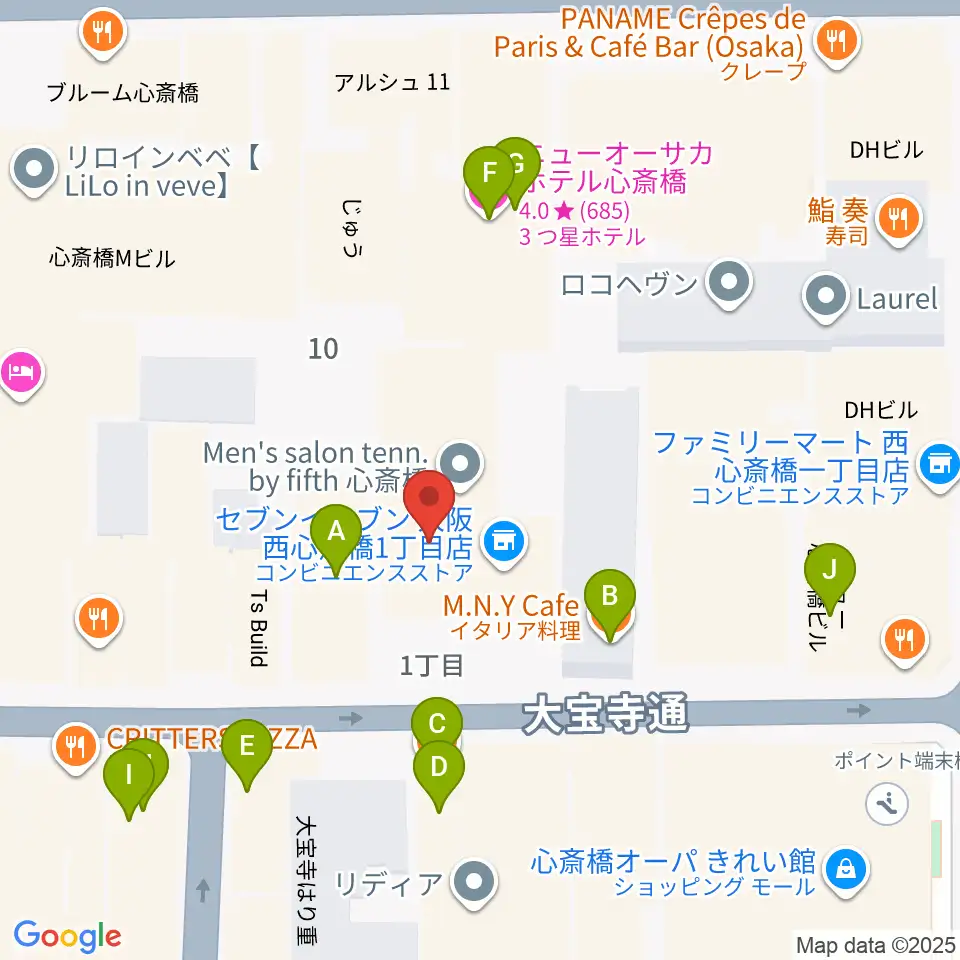Open ファミリーマート 西心斎橋一丁目店 store pin
The image size is (960, 960).
940,466
